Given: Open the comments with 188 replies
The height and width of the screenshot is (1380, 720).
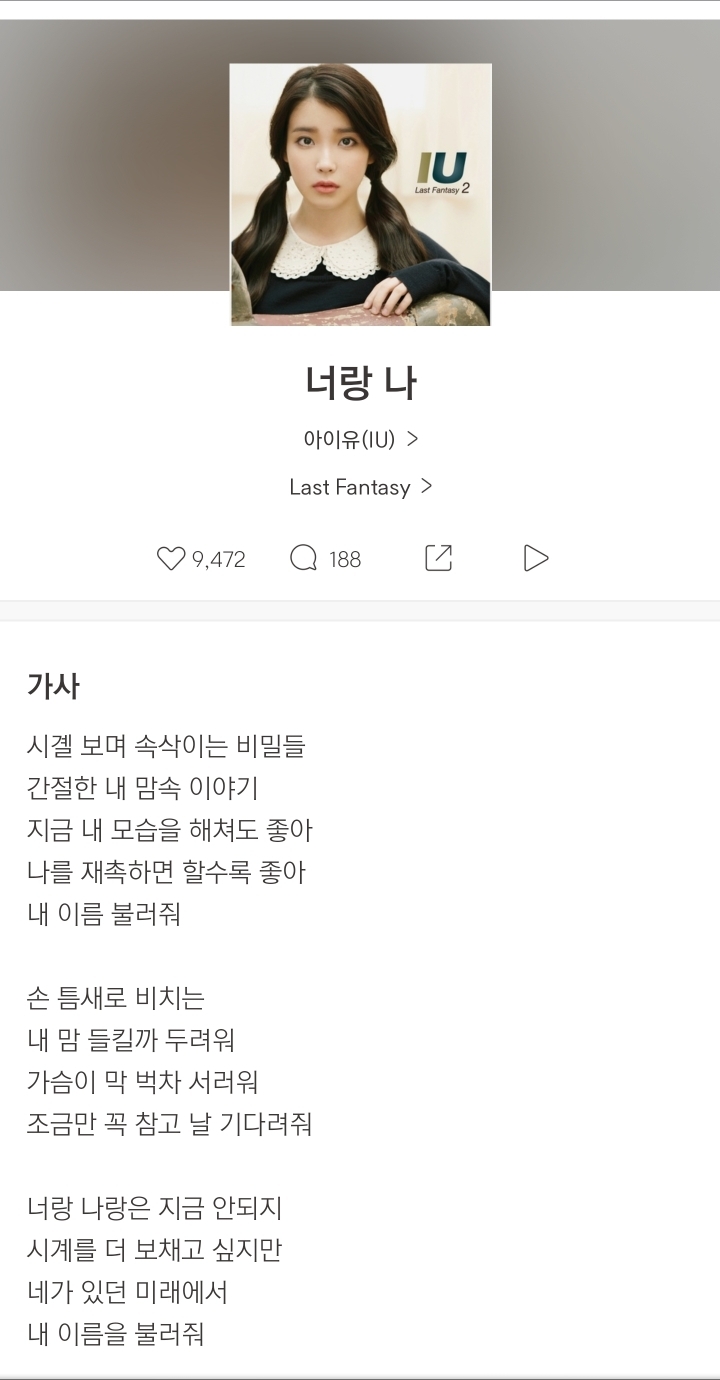Looking at the screenshot, I should click(303, 558).
